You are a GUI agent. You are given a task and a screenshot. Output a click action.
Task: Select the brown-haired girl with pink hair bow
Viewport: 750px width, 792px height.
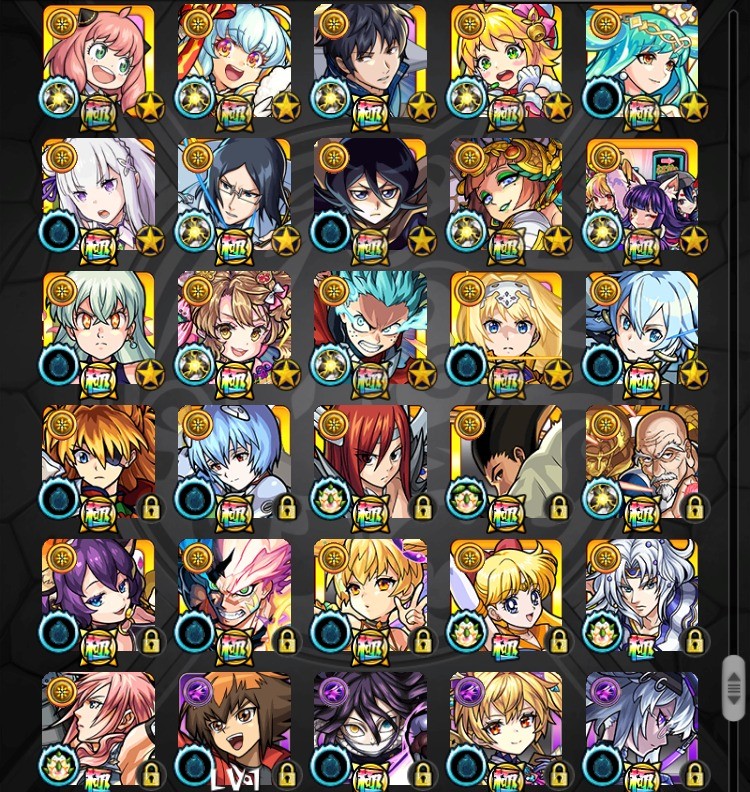[234, 328]
